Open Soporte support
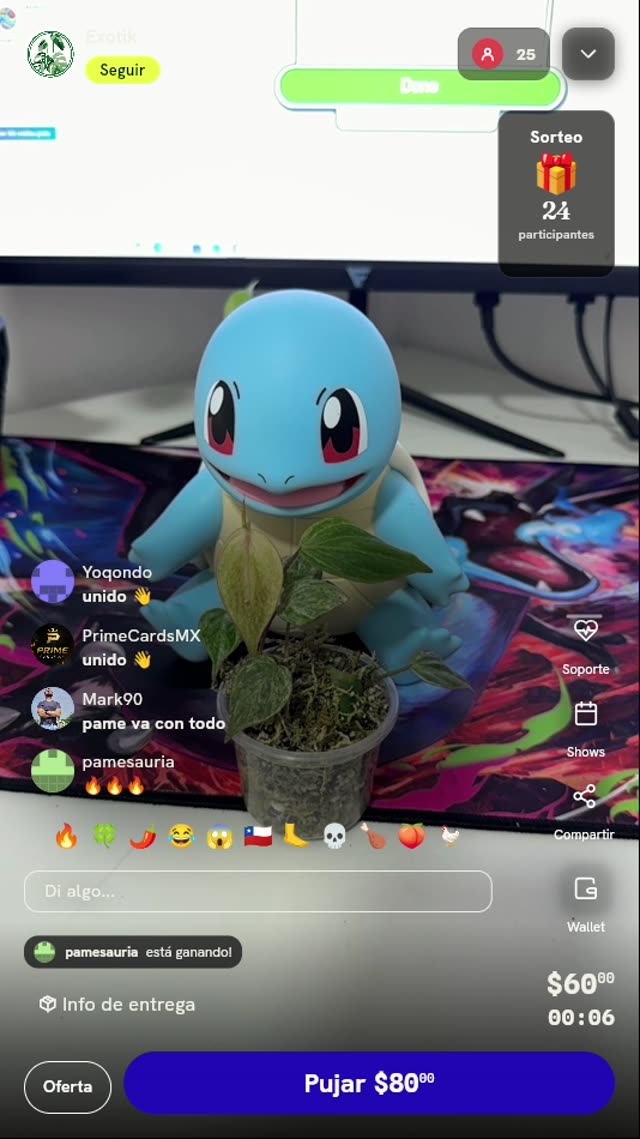640x1139 pixels. click(586, 642)
